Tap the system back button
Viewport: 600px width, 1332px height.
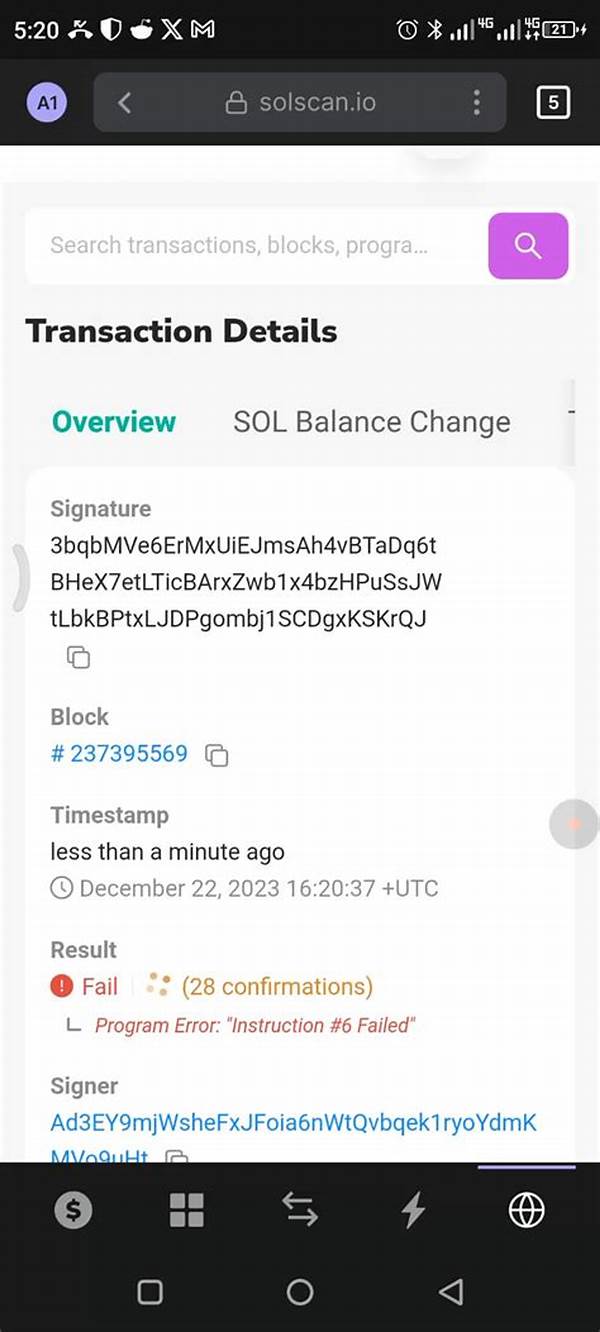click(x=451, y=1292)
